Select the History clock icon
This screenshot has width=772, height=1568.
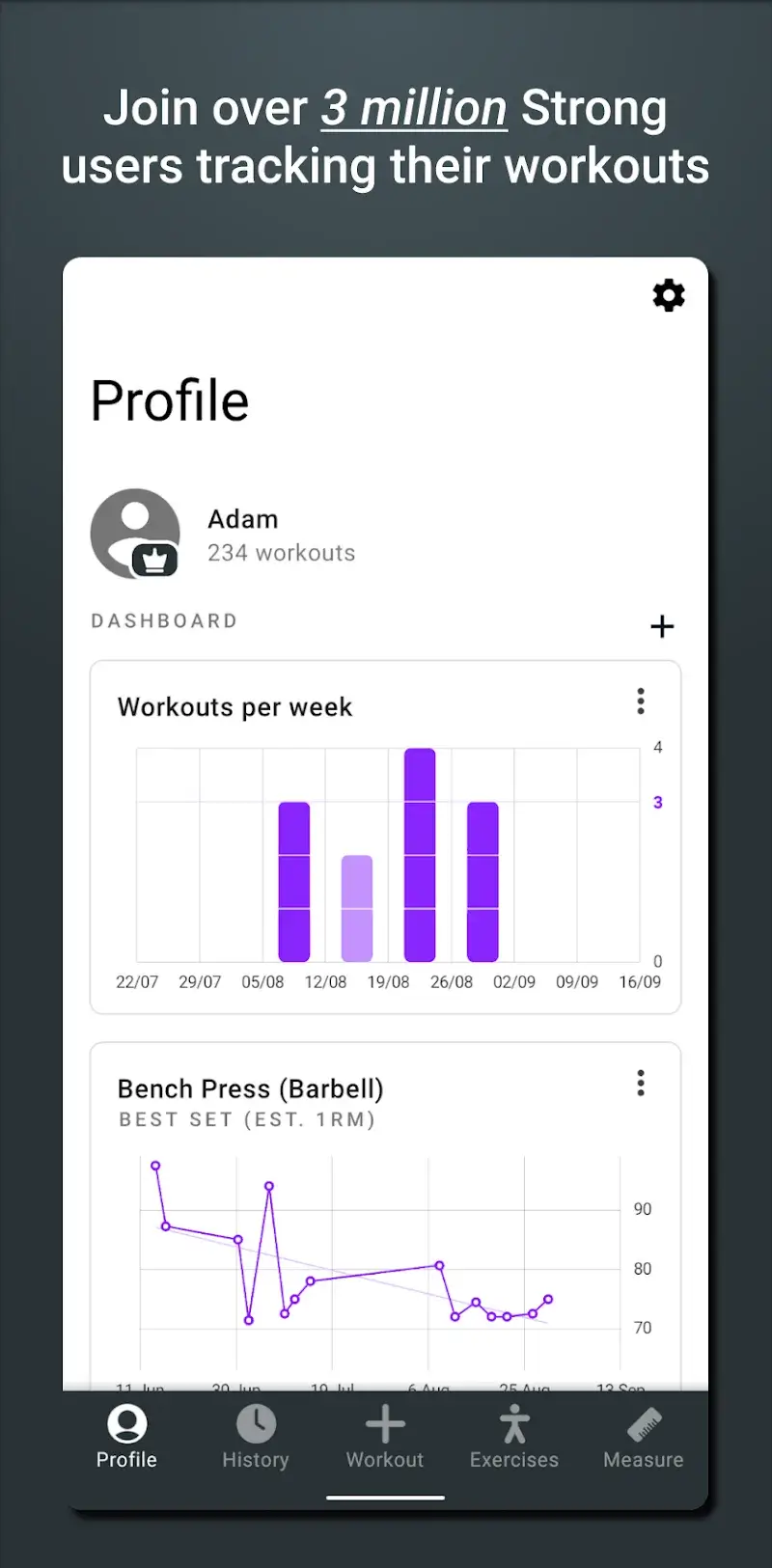(255, 1422)
